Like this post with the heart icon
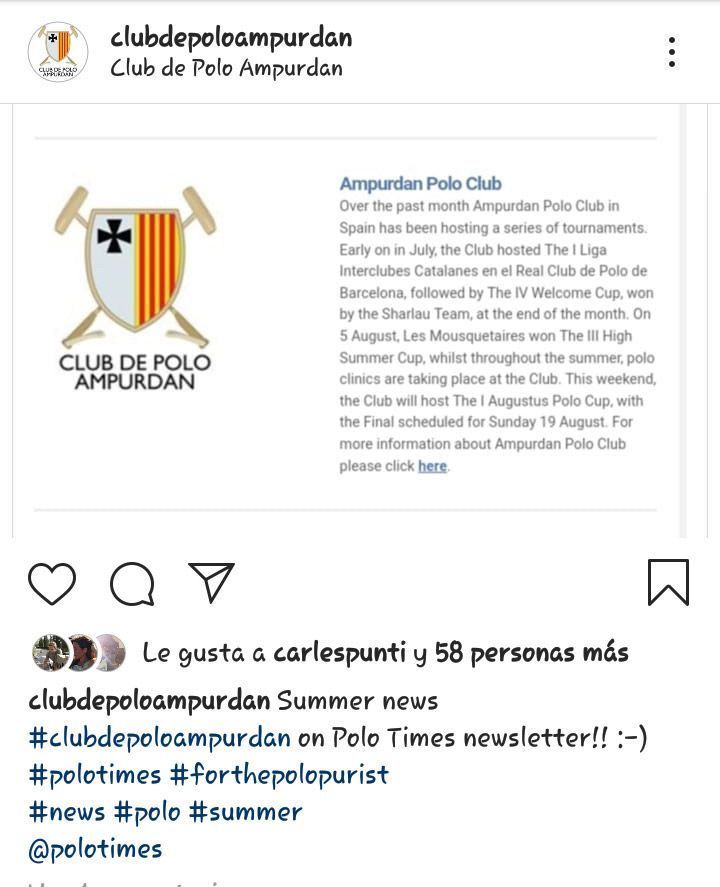The height and width of the screenshot is (887, 720). (52, 583)
